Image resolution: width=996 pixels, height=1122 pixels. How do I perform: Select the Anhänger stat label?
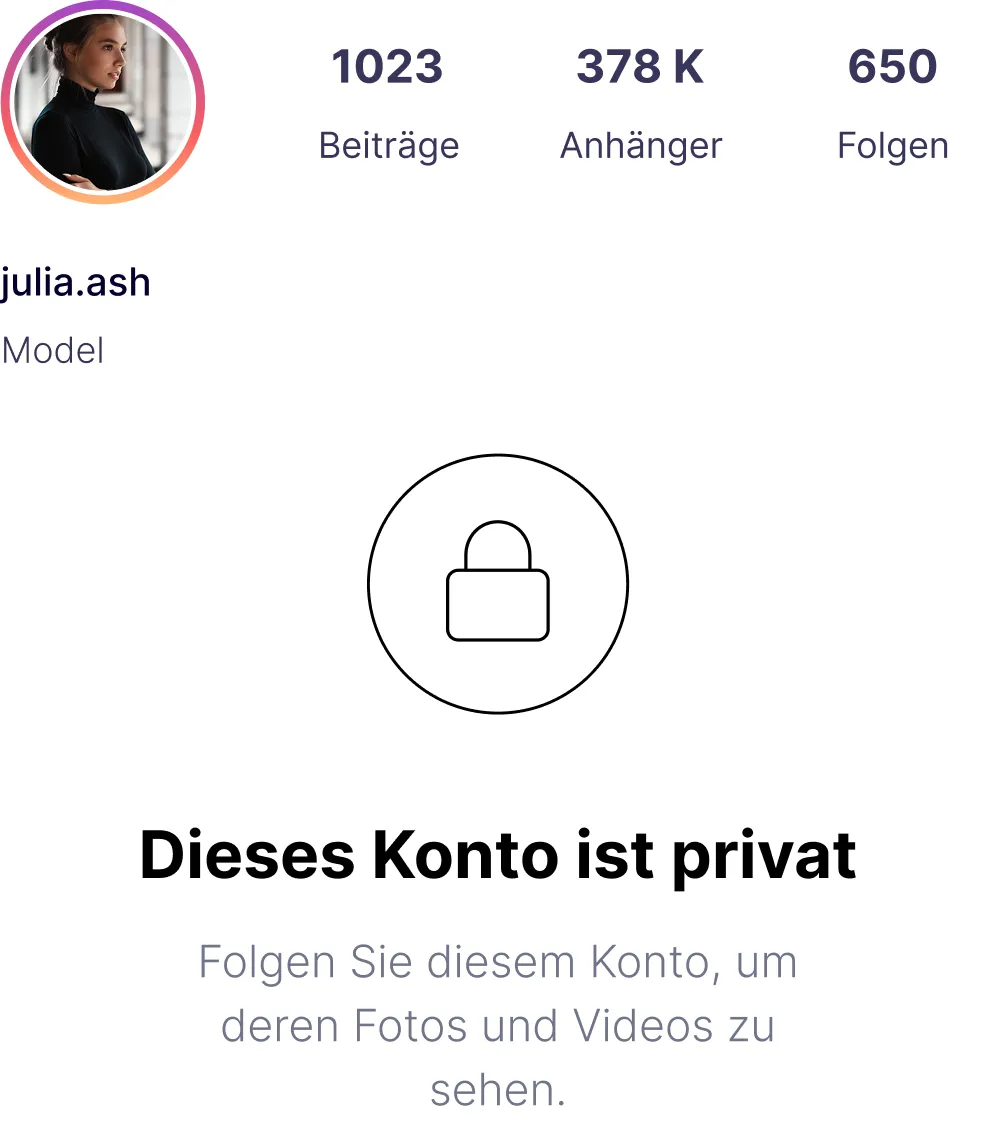tap(641, 145)
